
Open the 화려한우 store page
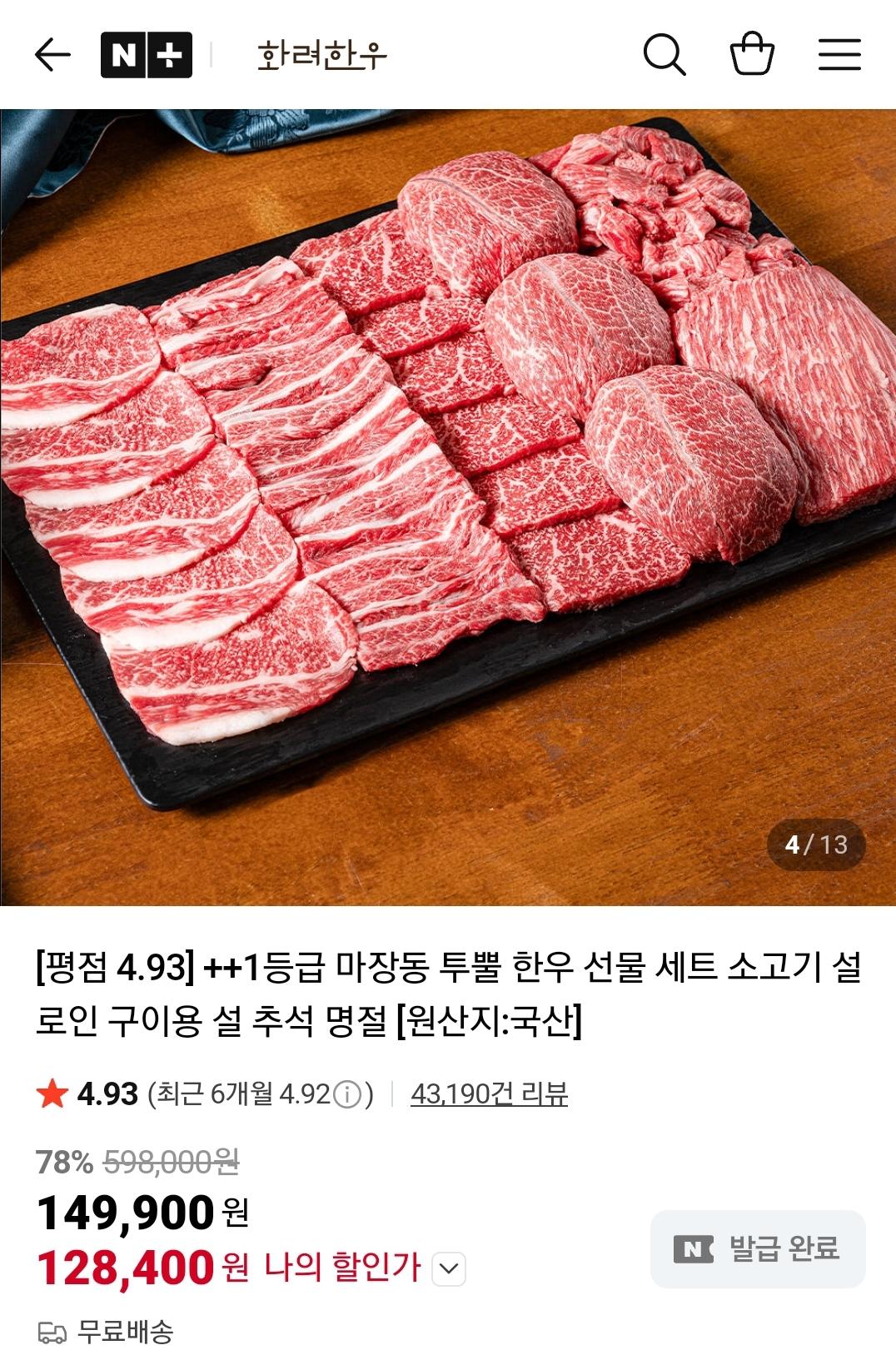321,56
